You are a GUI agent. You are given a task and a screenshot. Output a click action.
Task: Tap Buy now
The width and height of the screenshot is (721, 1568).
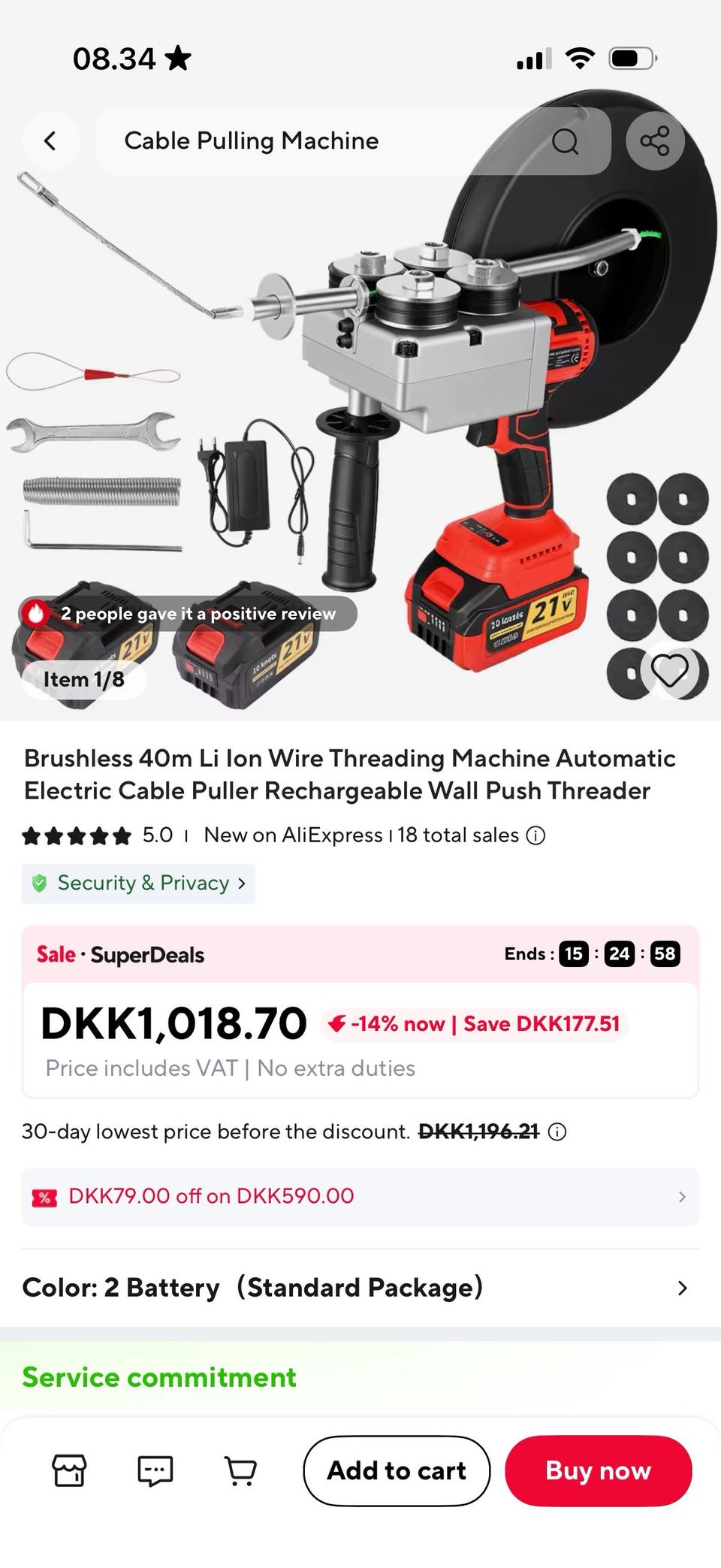pos(598,1470)
